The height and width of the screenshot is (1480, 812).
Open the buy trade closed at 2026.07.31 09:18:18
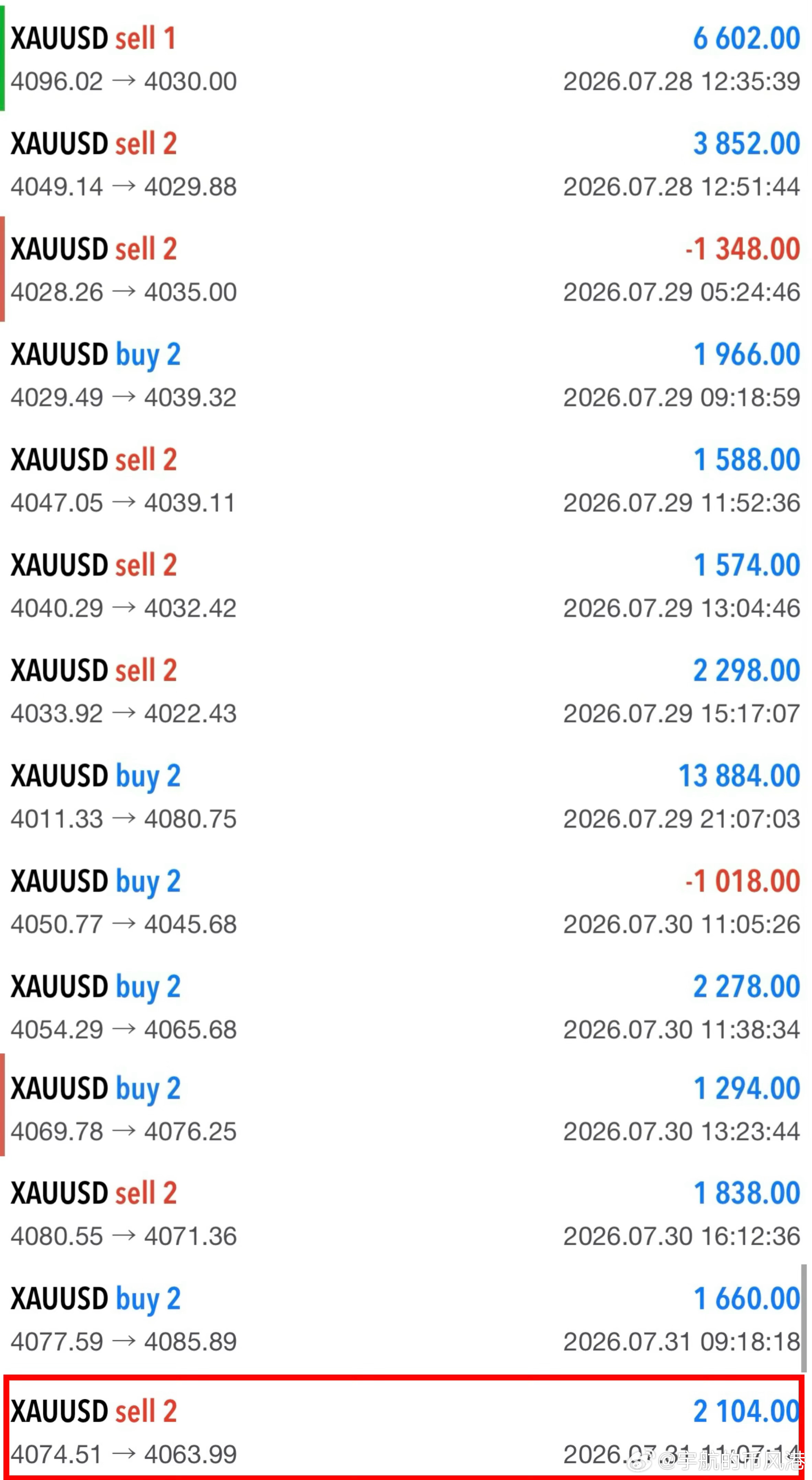pyautogui.click(x=406, y=1320)
